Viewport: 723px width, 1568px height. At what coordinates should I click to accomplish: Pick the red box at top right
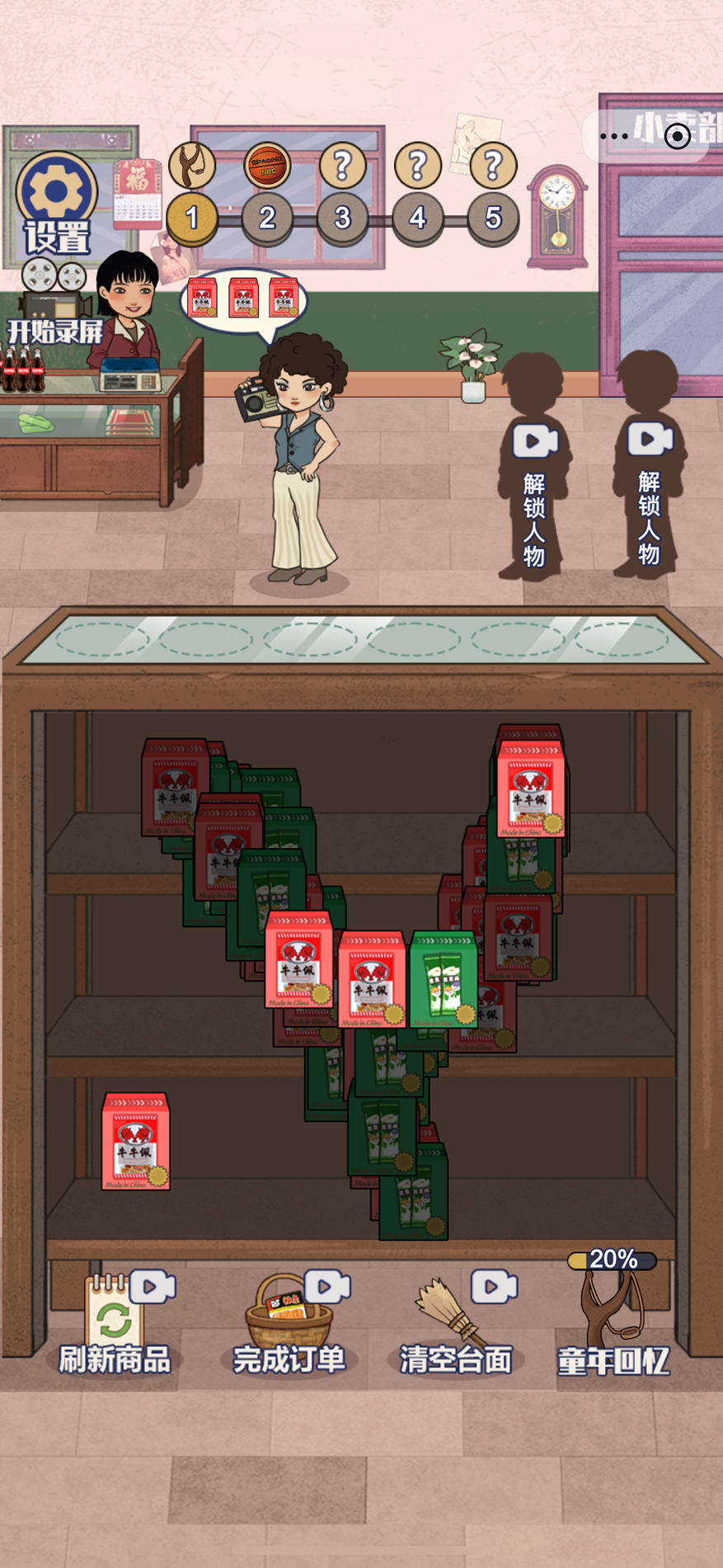tap(531, 788)
